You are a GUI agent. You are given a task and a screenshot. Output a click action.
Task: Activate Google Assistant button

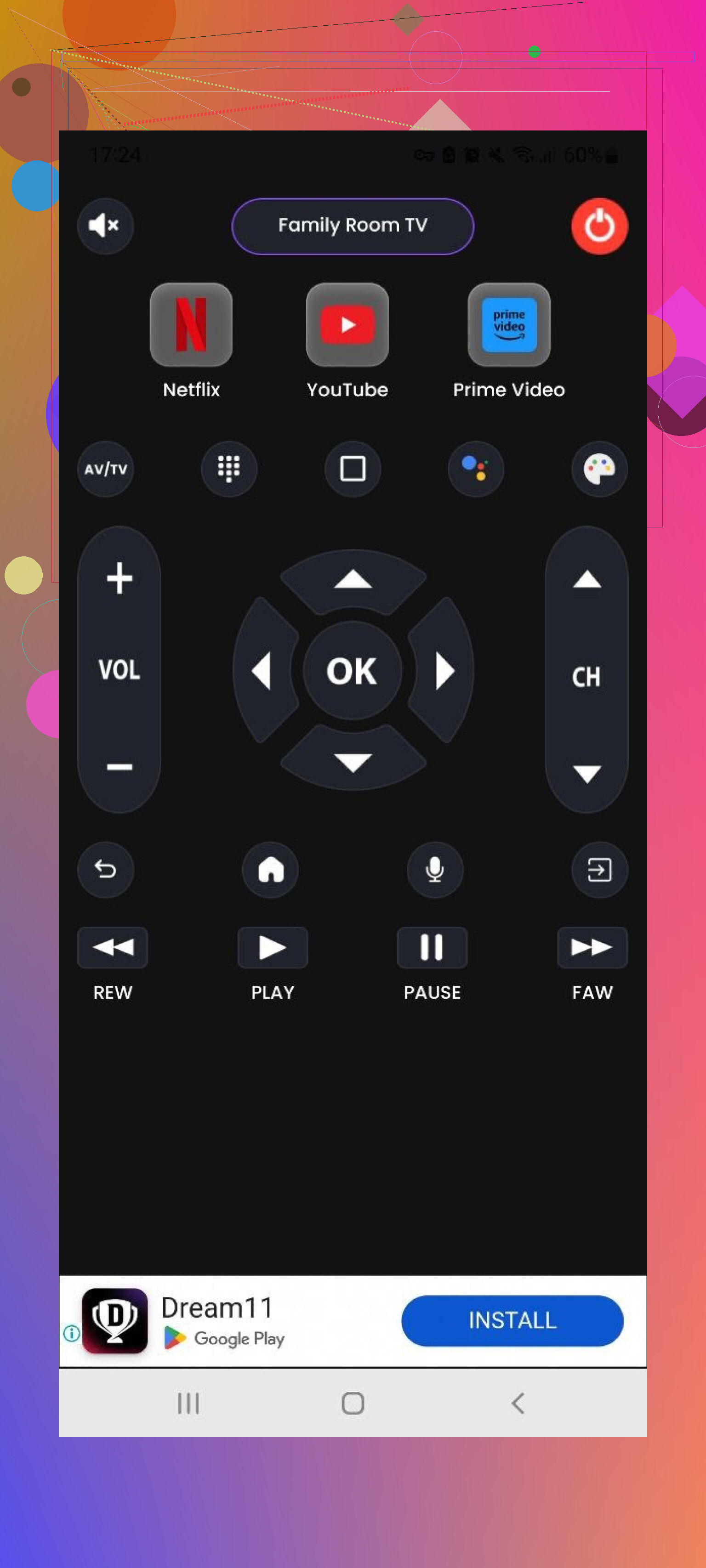coord(475,469)
